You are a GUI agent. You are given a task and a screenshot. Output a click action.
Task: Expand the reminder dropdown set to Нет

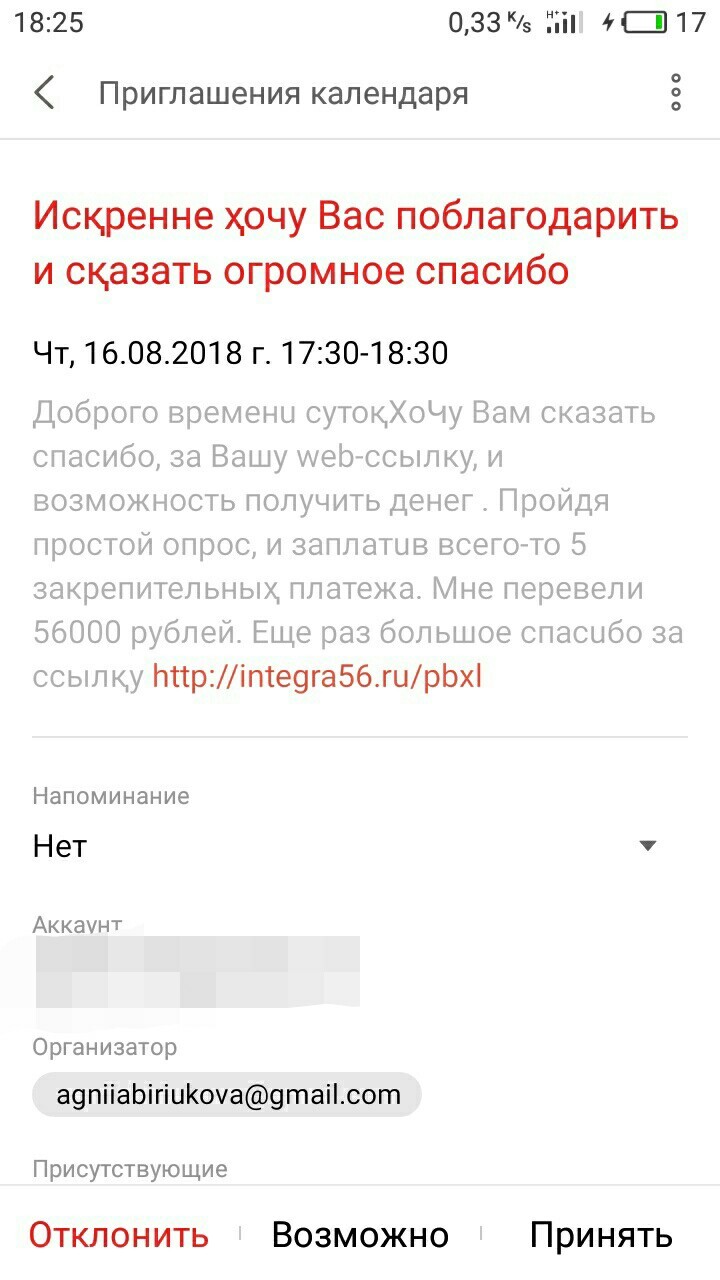pyautogui.click(x=647, y=846)
